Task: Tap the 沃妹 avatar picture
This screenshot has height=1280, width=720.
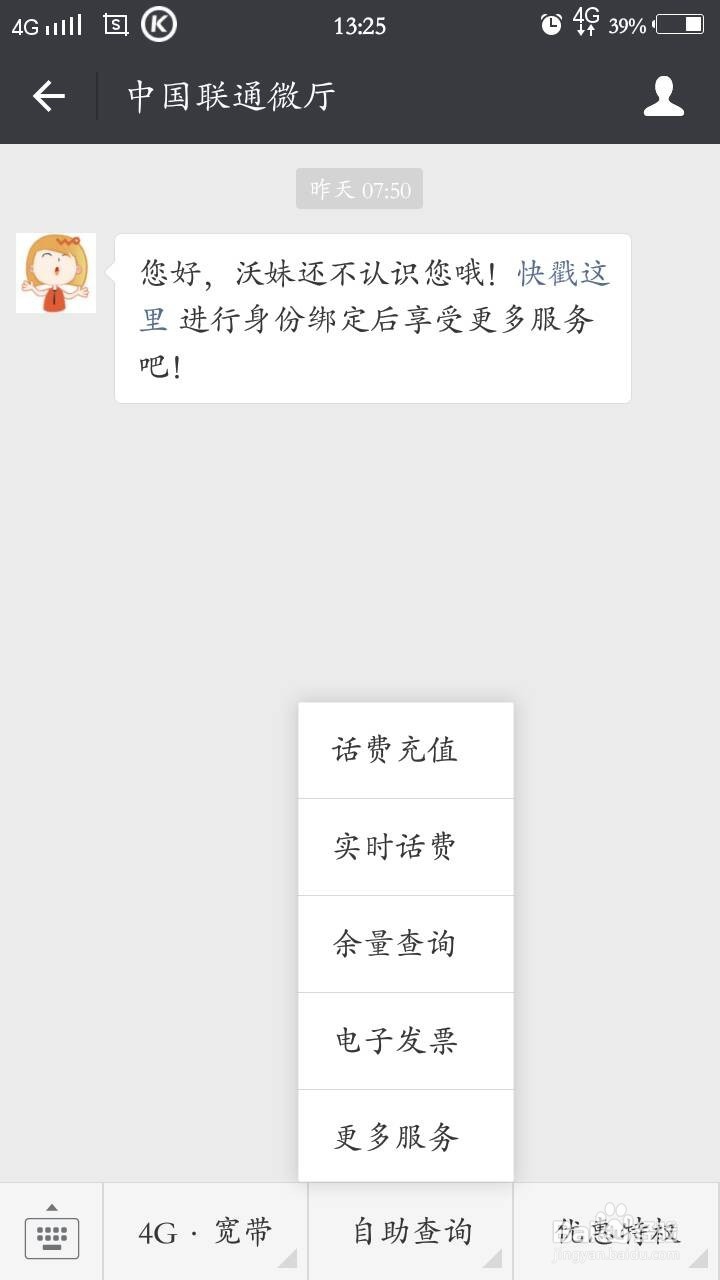Action: [56, 273]
